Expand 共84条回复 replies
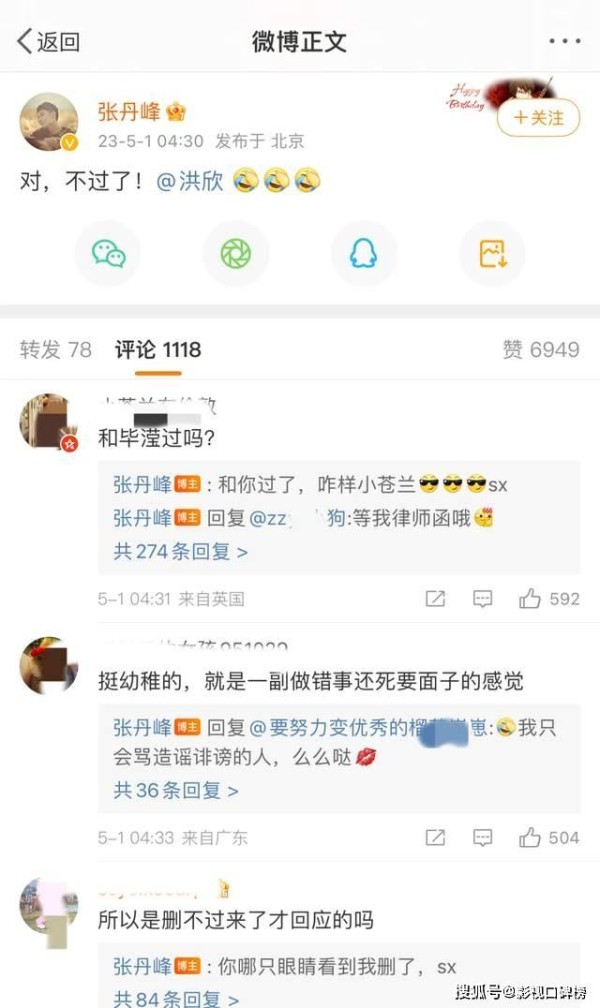This screenshot has height=1008, width=600. (176, 998)
